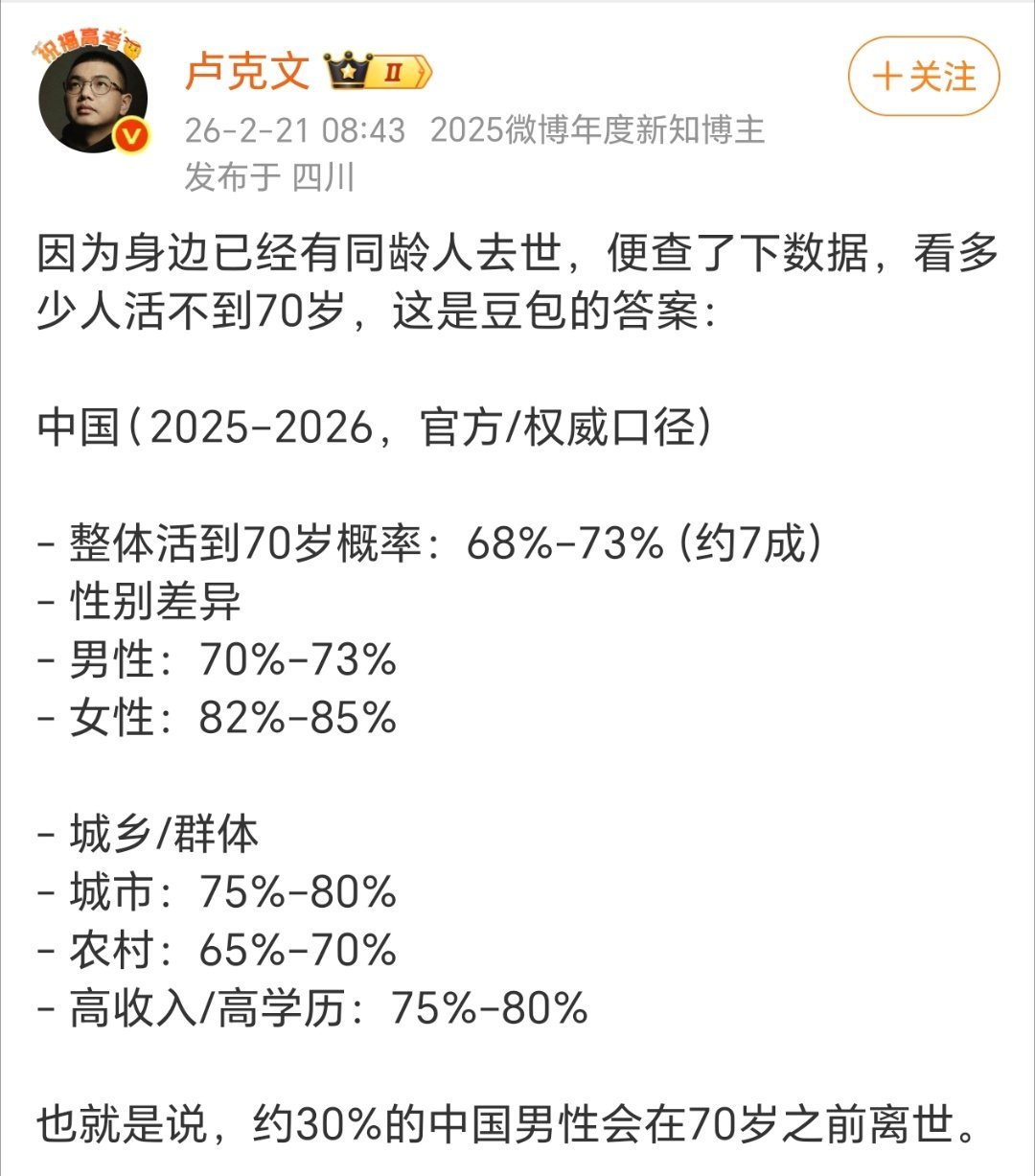Click the arrow tip of the VIP badge banner
The image size is (1035, 1176).
pos(425,69)
